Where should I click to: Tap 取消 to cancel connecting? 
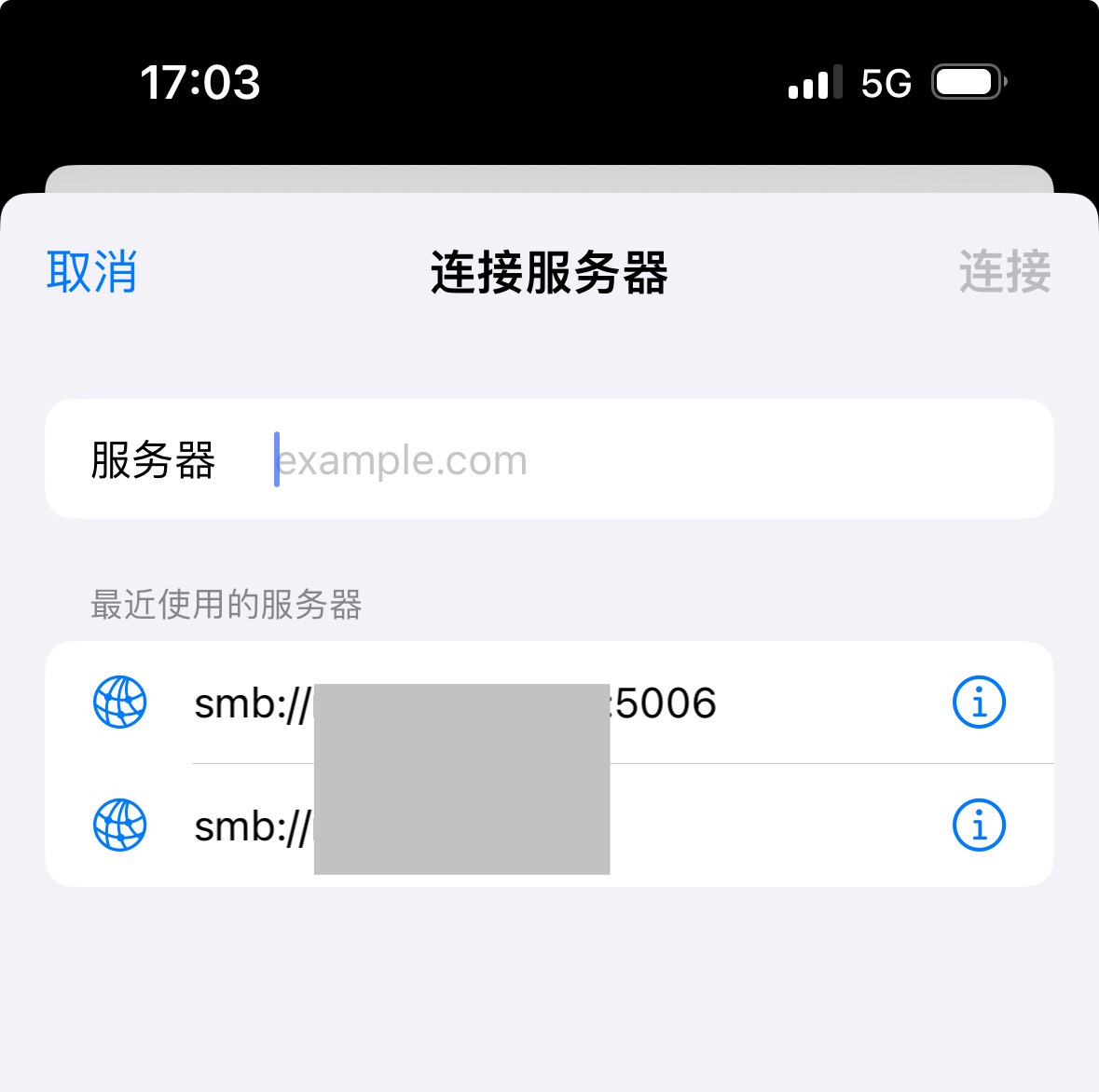click(x=92, y=272)
